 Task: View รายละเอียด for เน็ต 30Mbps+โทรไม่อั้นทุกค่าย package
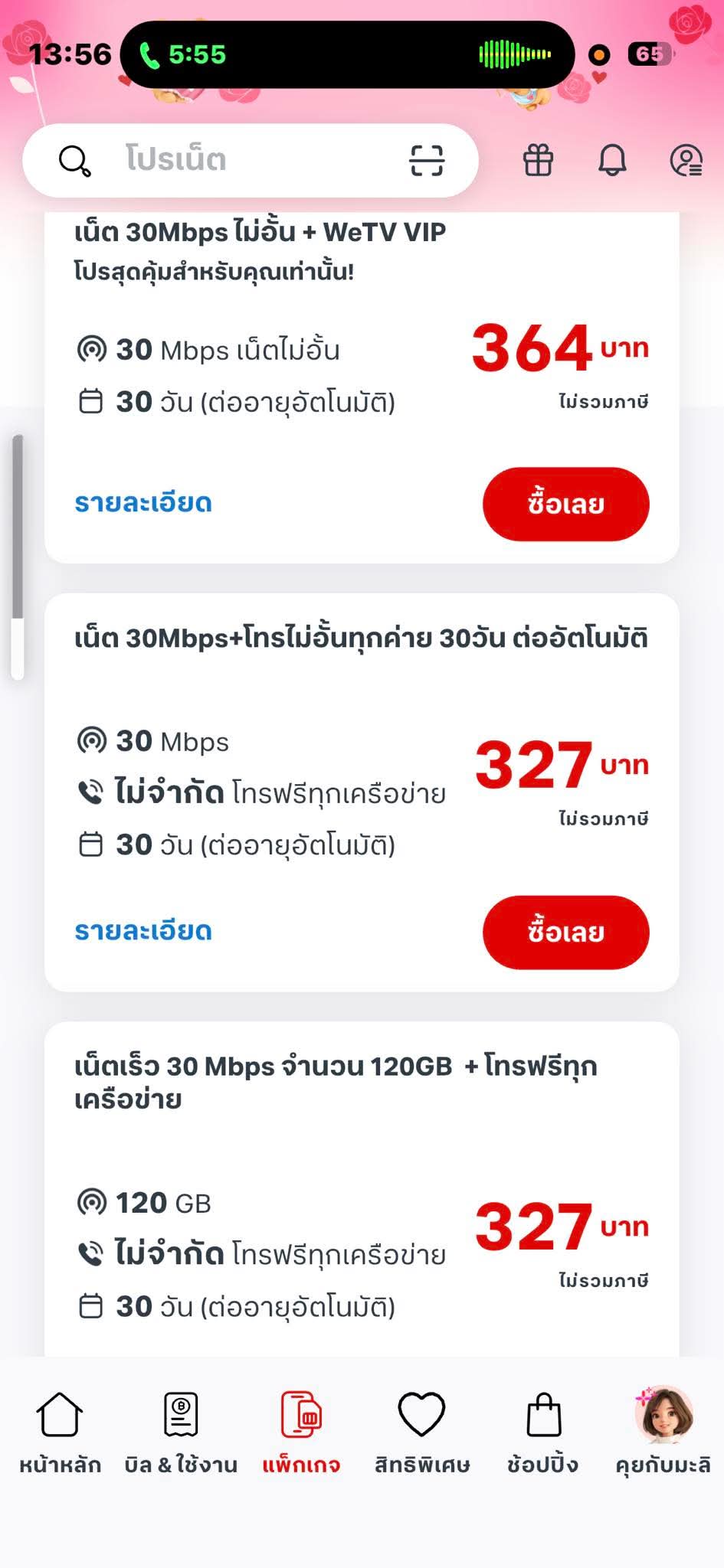[143, 931]
